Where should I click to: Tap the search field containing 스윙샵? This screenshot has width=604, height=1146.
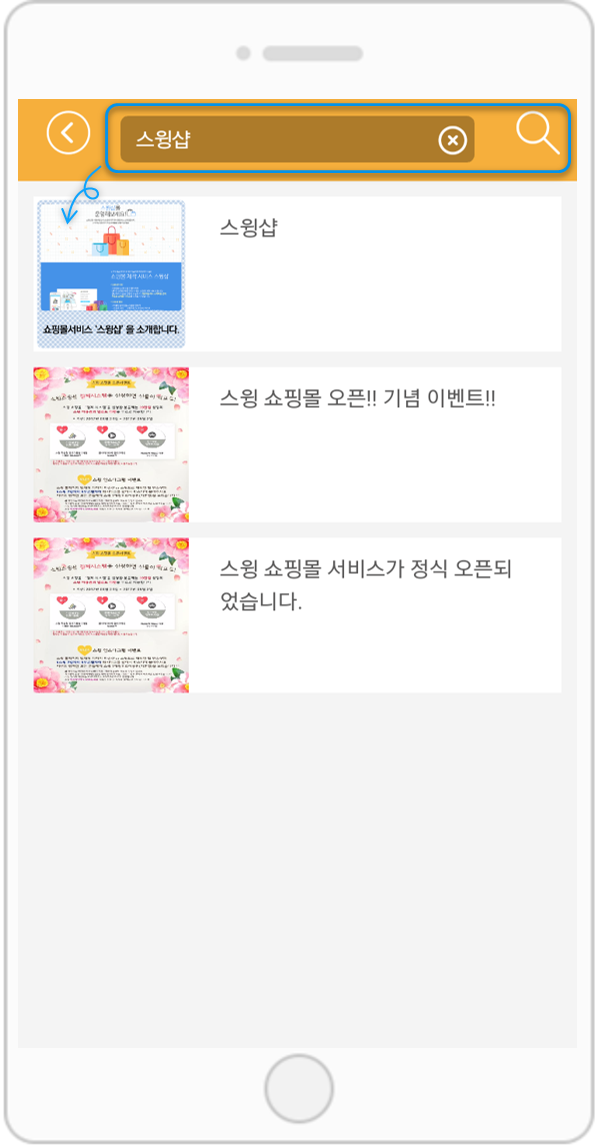coord(297,139)
